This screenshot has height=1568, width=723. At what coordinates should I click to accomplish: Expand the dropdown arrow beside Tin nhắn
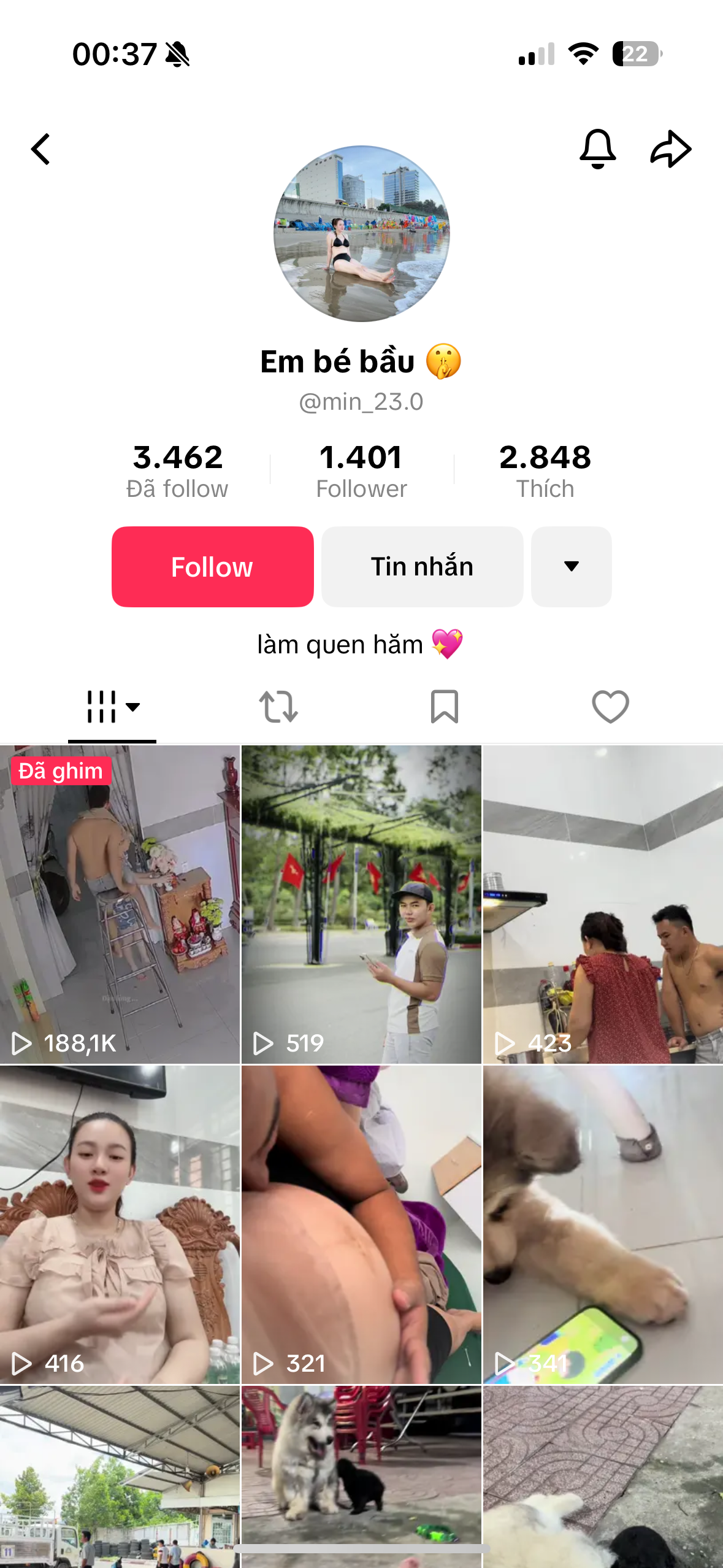(571, 566)
